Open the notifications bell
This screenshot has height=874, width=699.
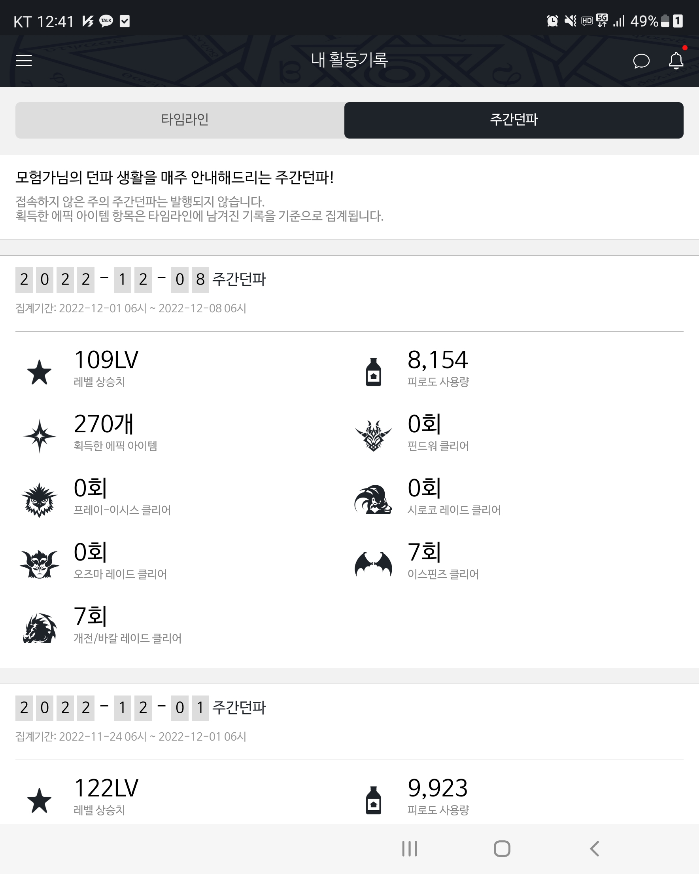(x=676, y=60)
